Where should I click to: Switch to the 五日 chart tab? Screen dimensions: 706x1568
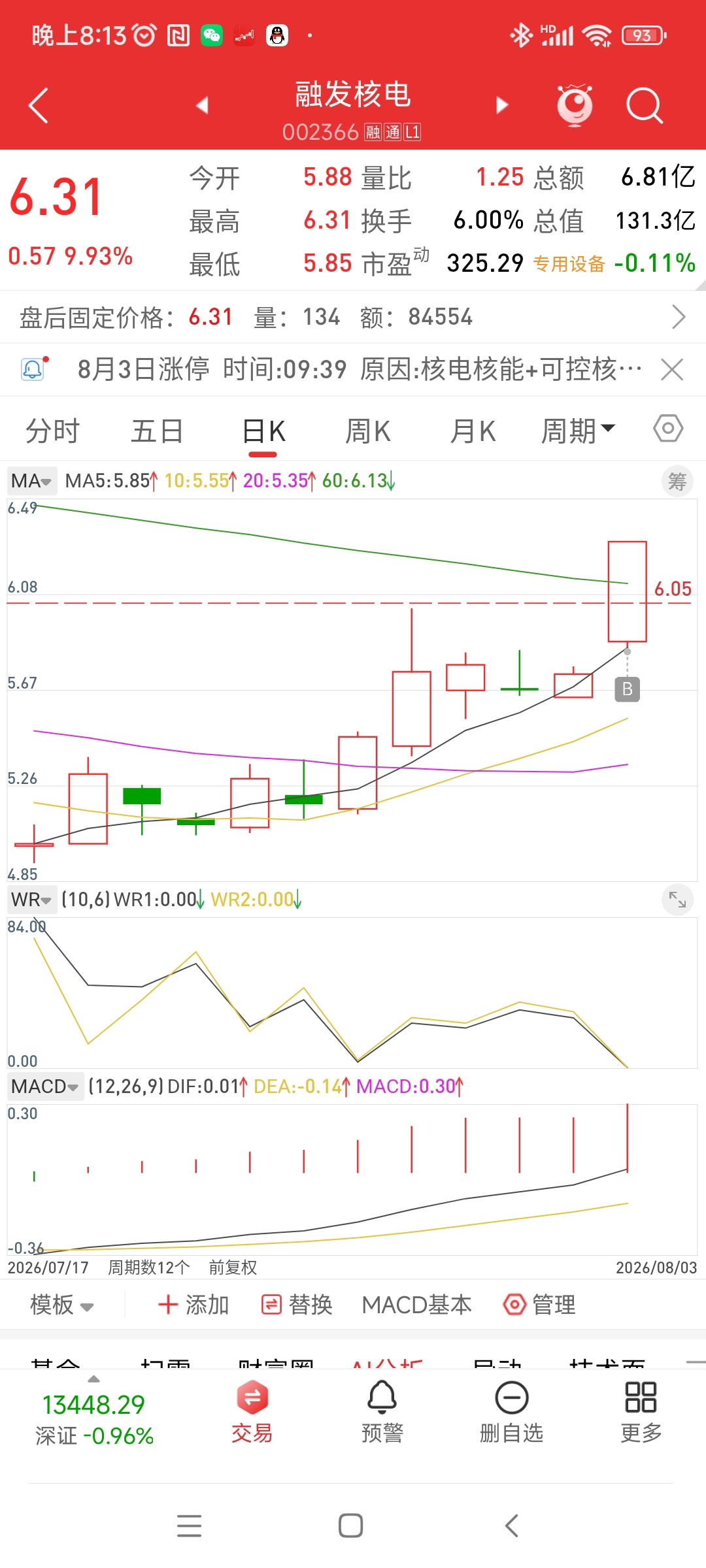[x=157, y=431]
